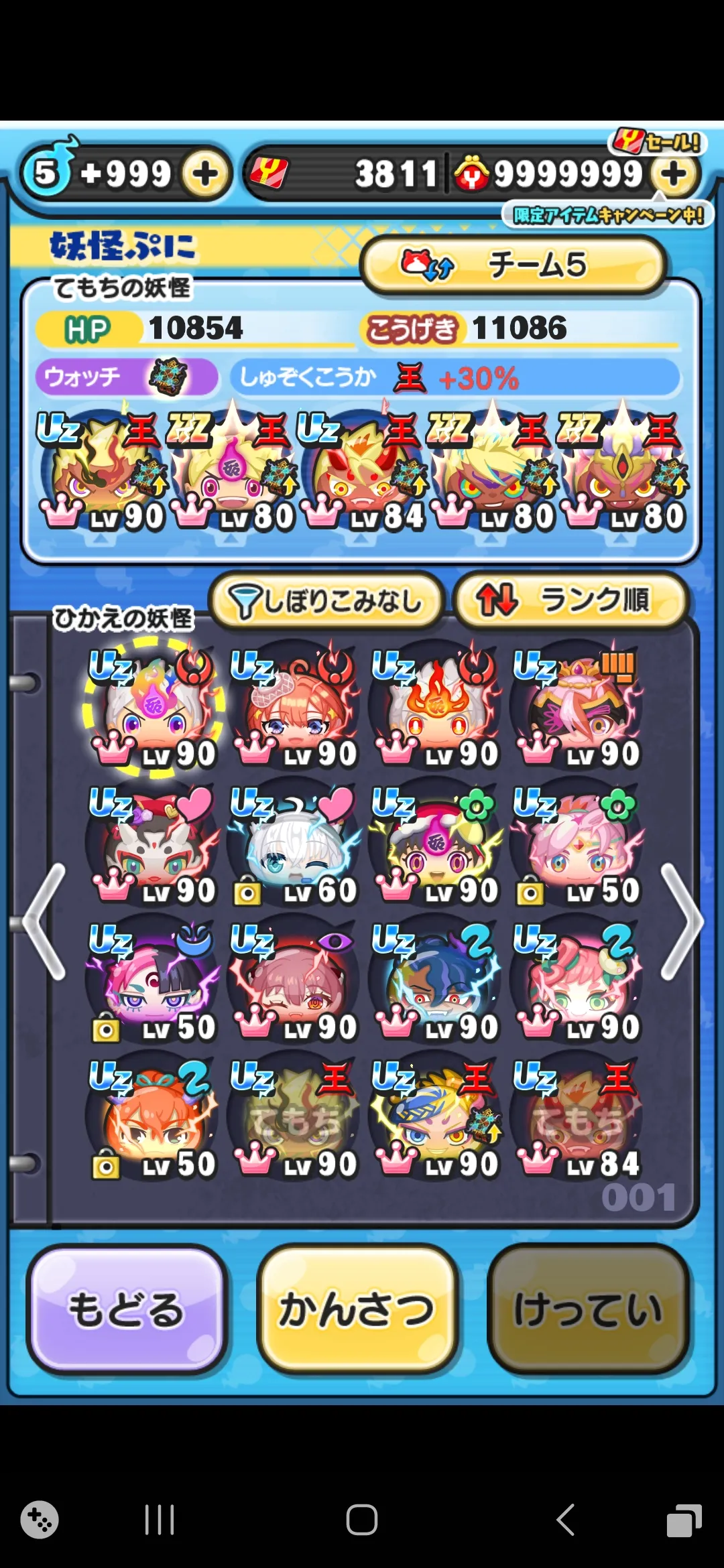The image size is (724, 1568).
Task: Change sorting with the ランク順 button
Action: coord(571,600)
